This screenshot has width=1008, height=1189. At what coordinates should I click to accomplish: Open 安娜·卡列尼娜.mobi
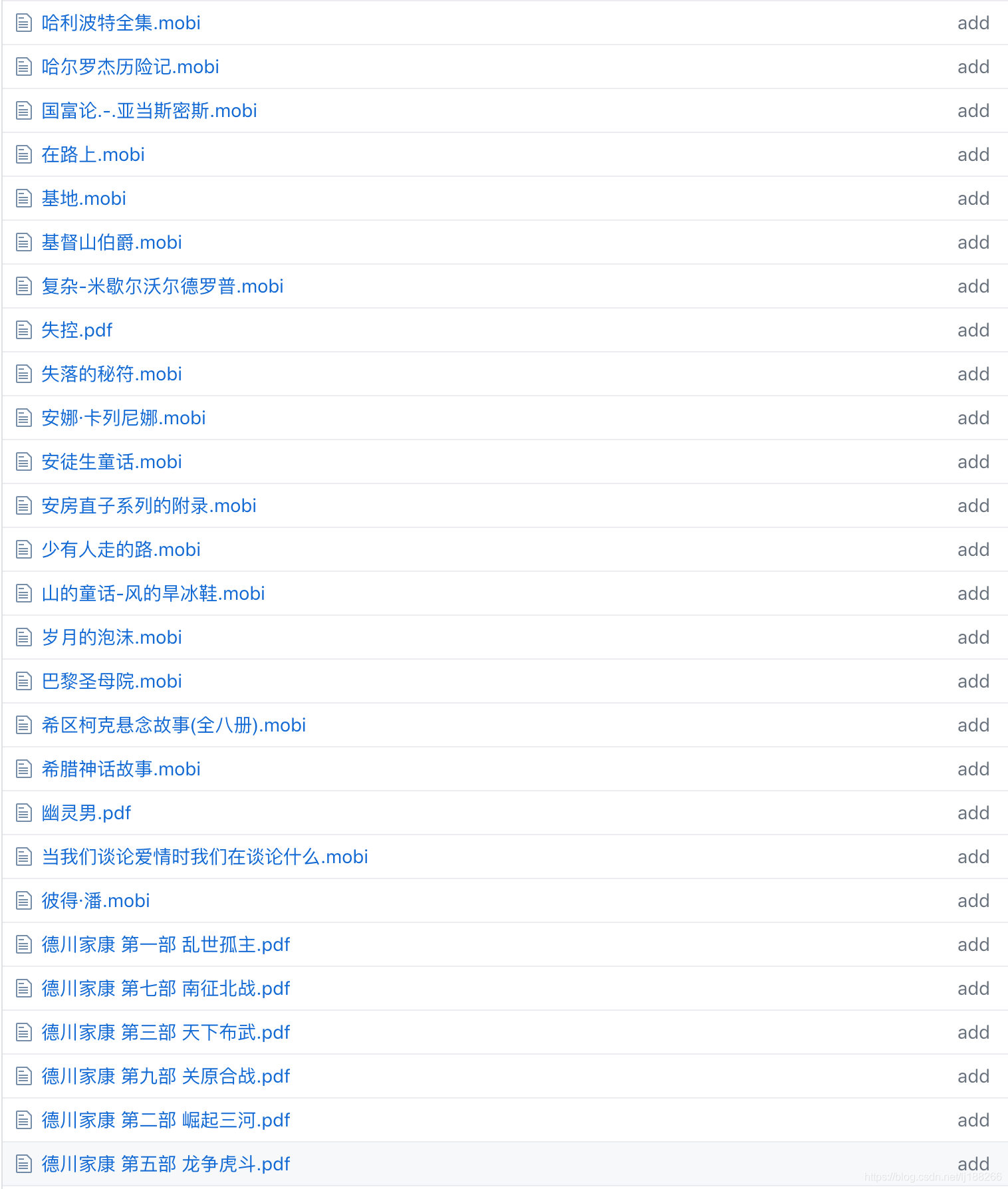pyautogui.click(x=123, y=418)
